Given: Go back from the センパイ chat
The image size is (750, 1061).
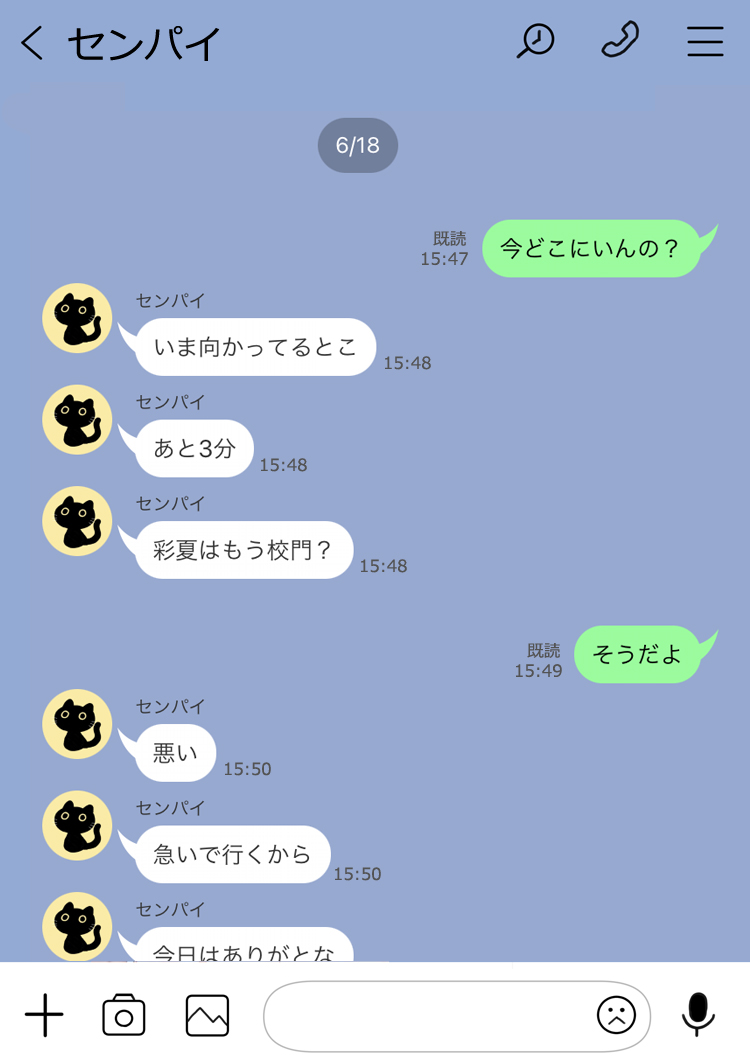Looking at the screenshot, I should pyautogui.click(x=32, y=43).
